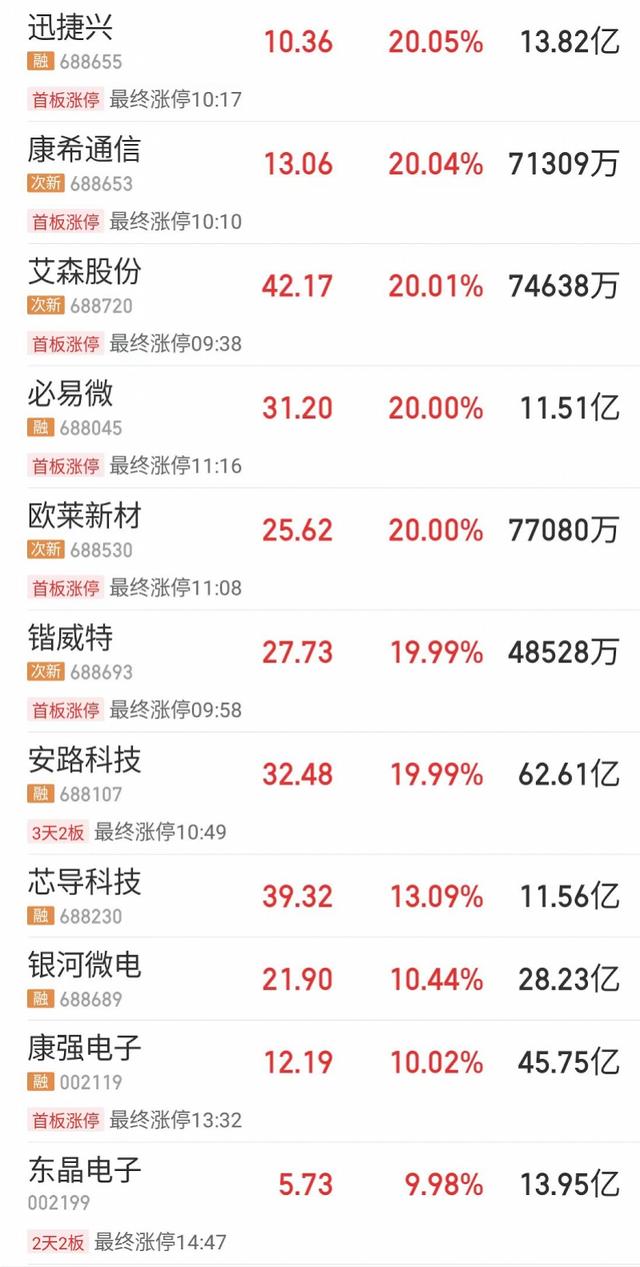Tap the 锴威特 stock row
Viewport: 640px width, 1267px height.
[x=320, y=671]
